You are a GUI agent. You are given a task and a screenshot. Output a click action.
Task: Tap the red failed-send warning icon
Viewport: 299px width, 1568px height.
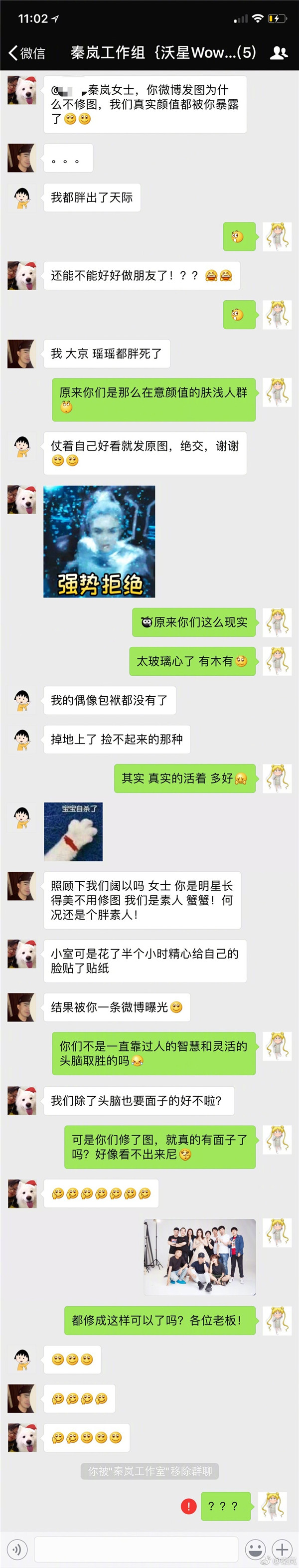point(188,1507)
